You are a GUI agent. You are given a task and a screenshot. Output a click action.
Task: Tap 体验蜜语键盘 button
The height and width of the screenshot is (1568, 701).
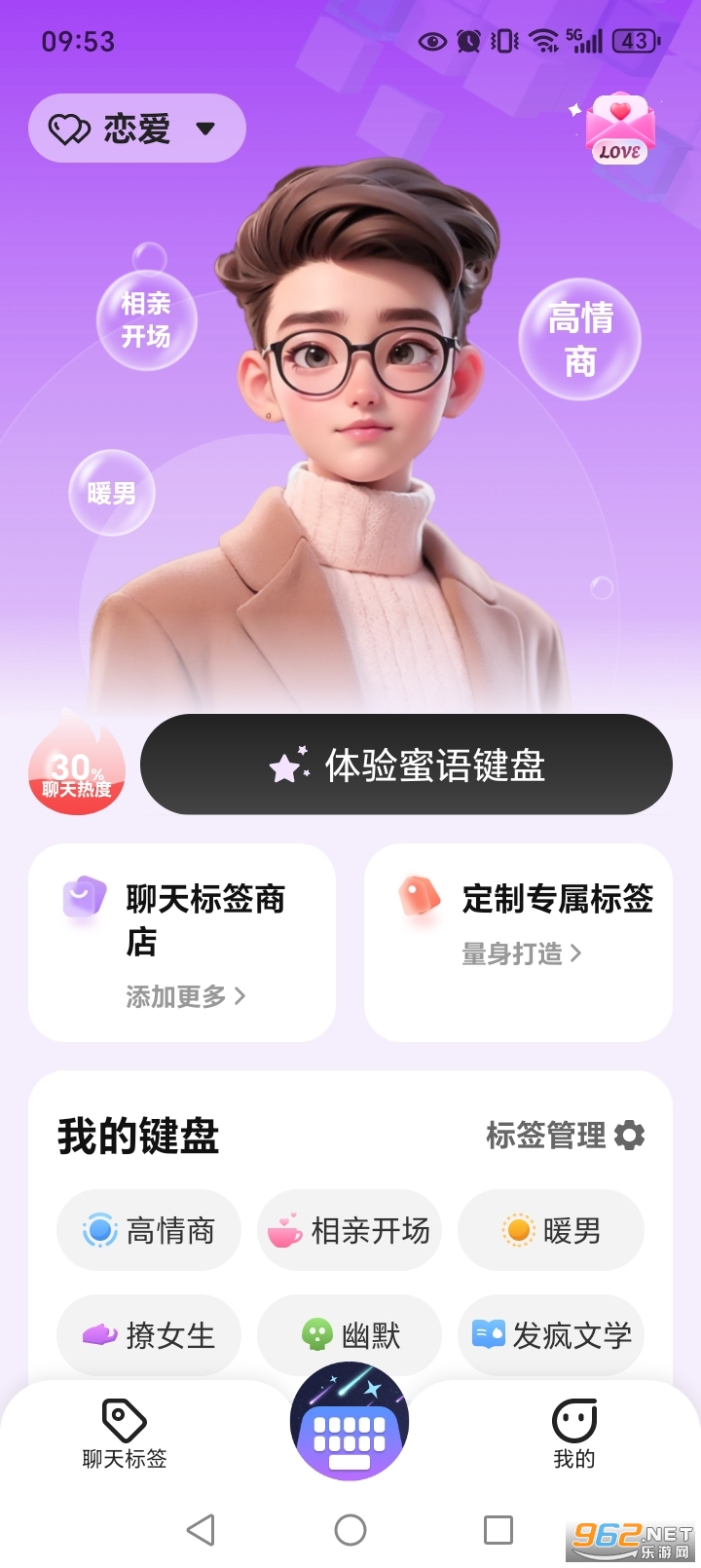click(406, 765)
